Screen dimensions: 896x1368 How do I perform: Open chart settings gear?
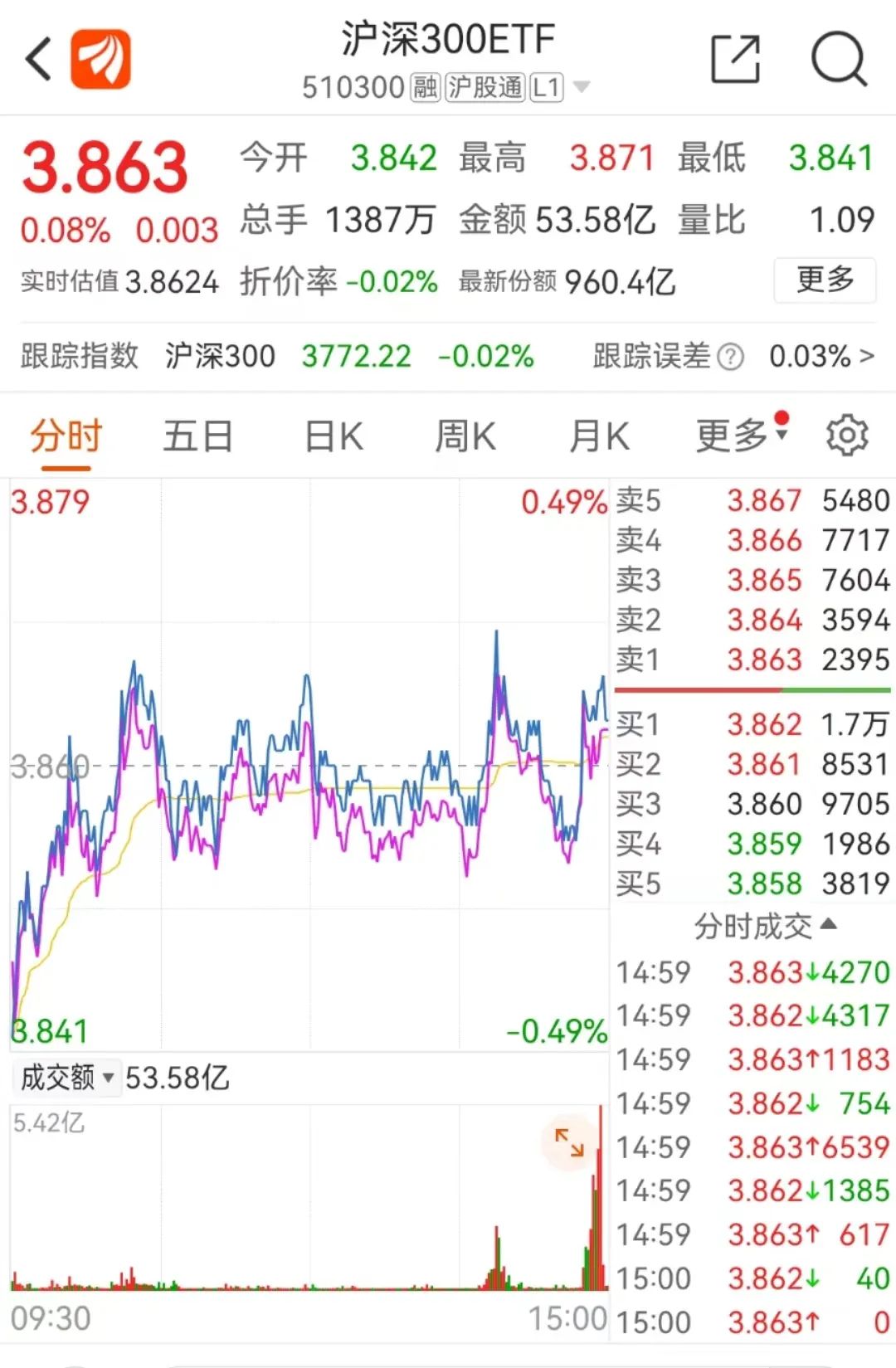click(846, 436)
